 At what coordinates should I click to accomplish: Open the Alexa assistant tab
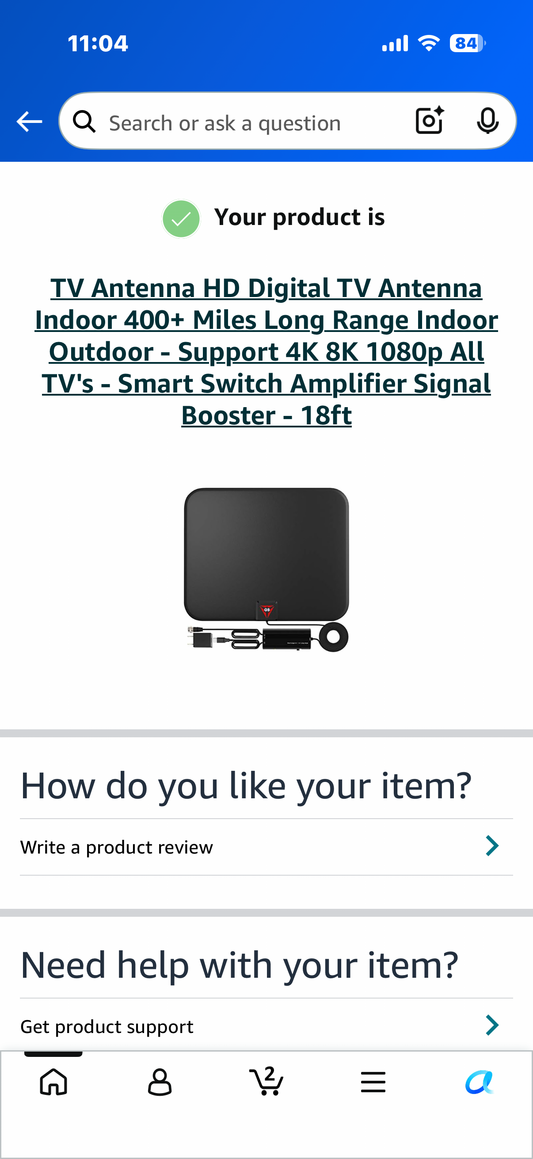tap(480, 1083)
